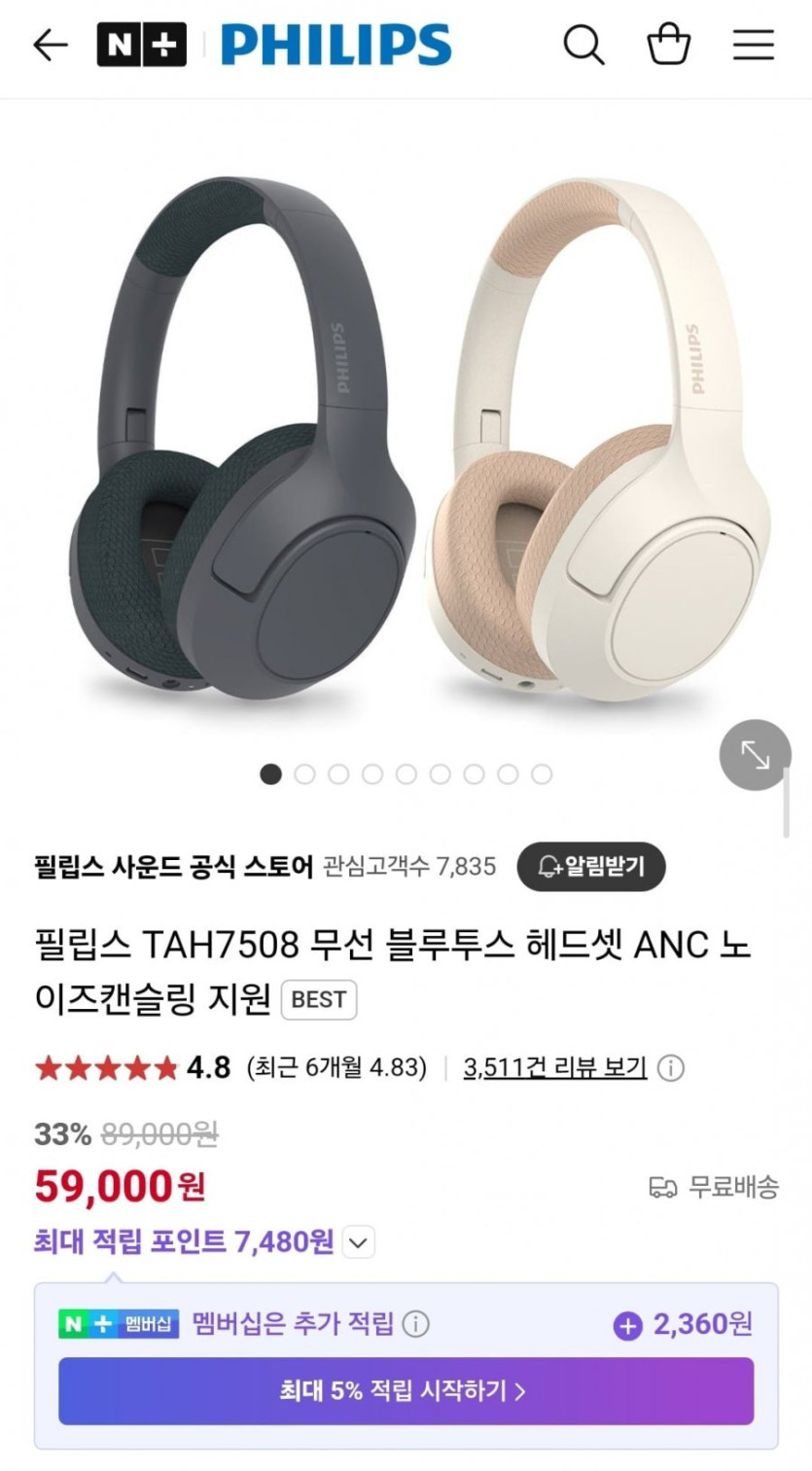
Task: Open the rating info icon
Action: click(670, 1068)
